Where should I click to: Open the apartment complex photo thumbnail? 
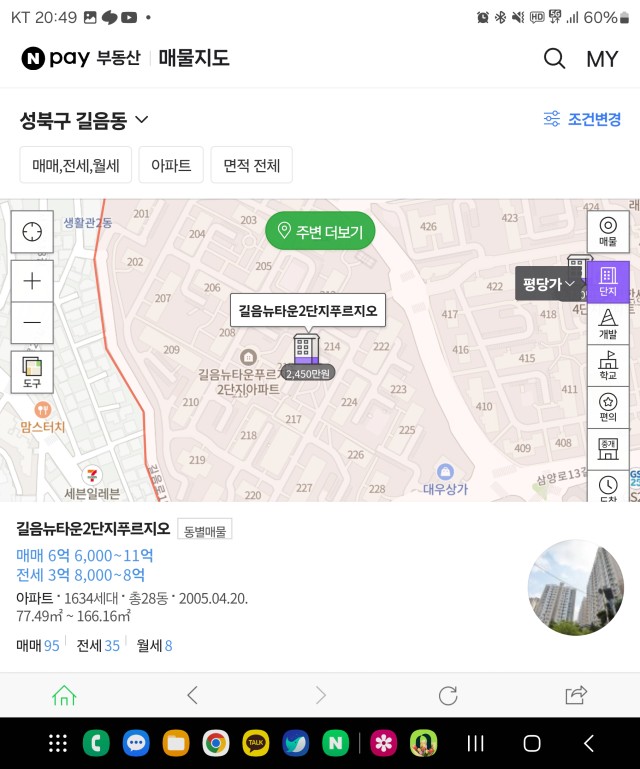coord(575,587)
